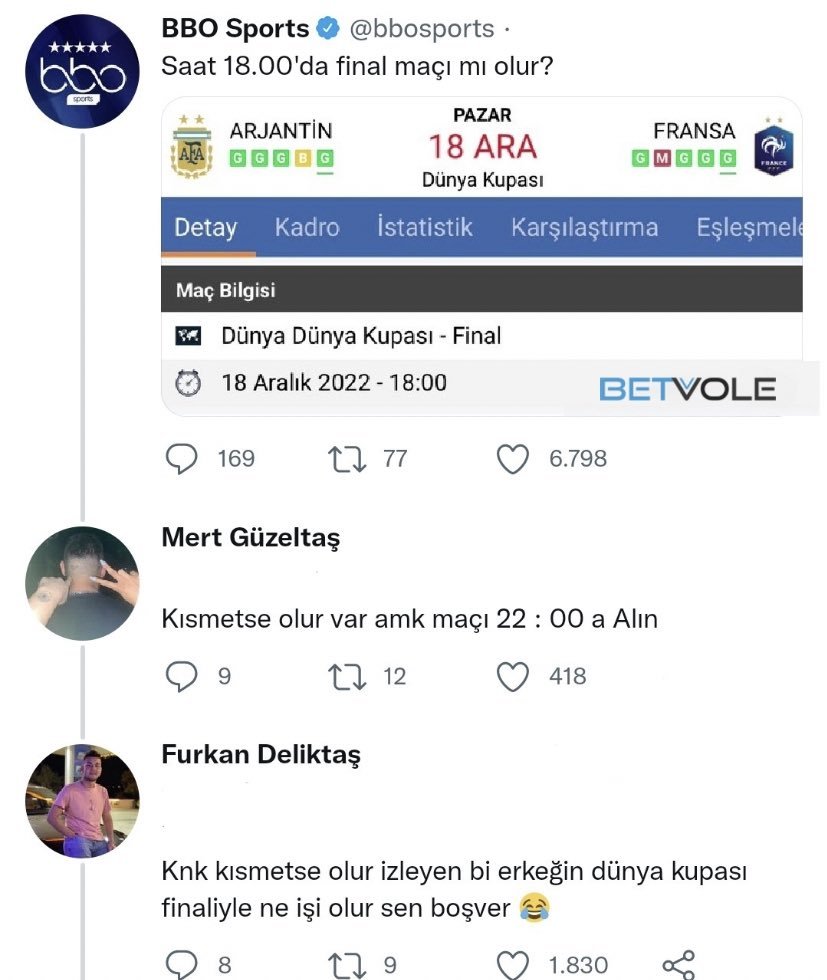Like the BBO Sports tweet
The height and width of the screenshot is (980, 827).
(513, 459)
